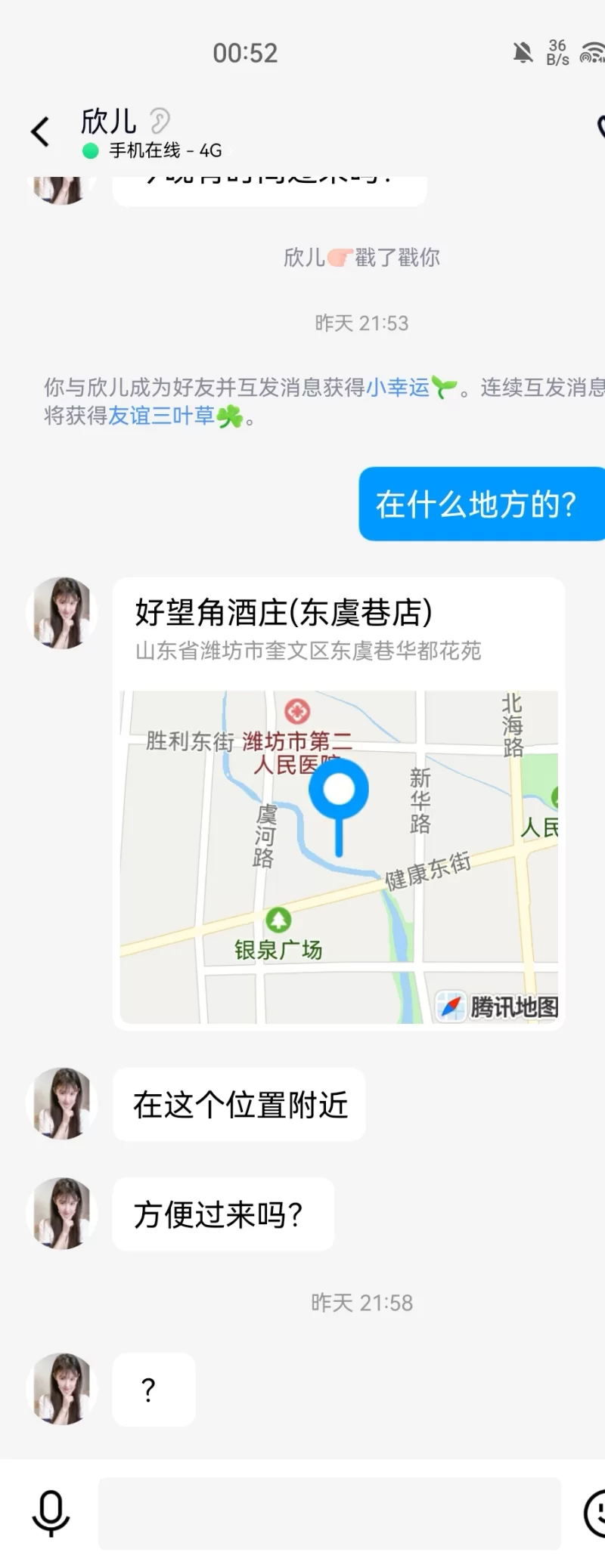Tap the microphone voice input icon

51,1514
